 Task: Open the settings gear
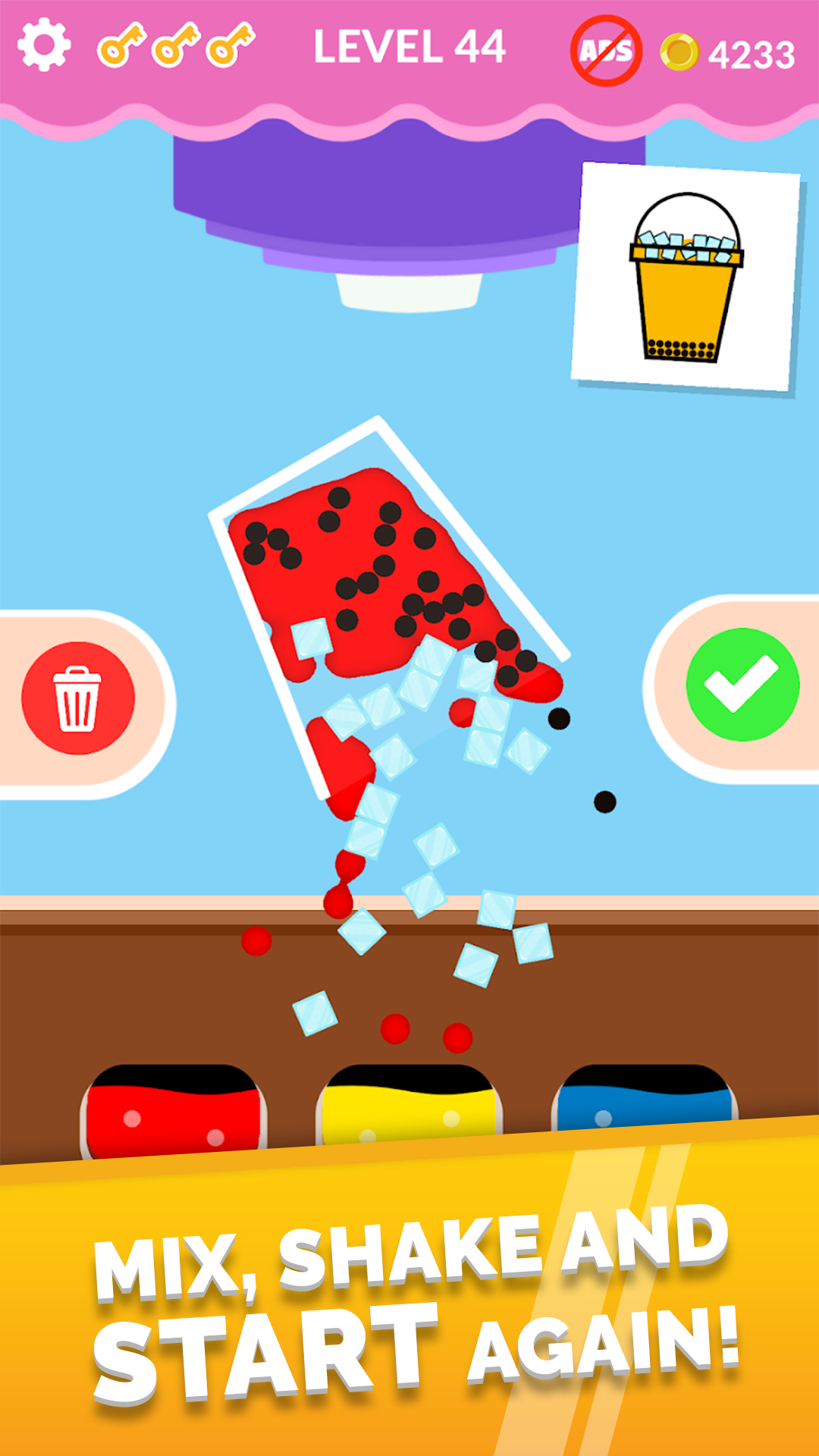pos(44,45)
